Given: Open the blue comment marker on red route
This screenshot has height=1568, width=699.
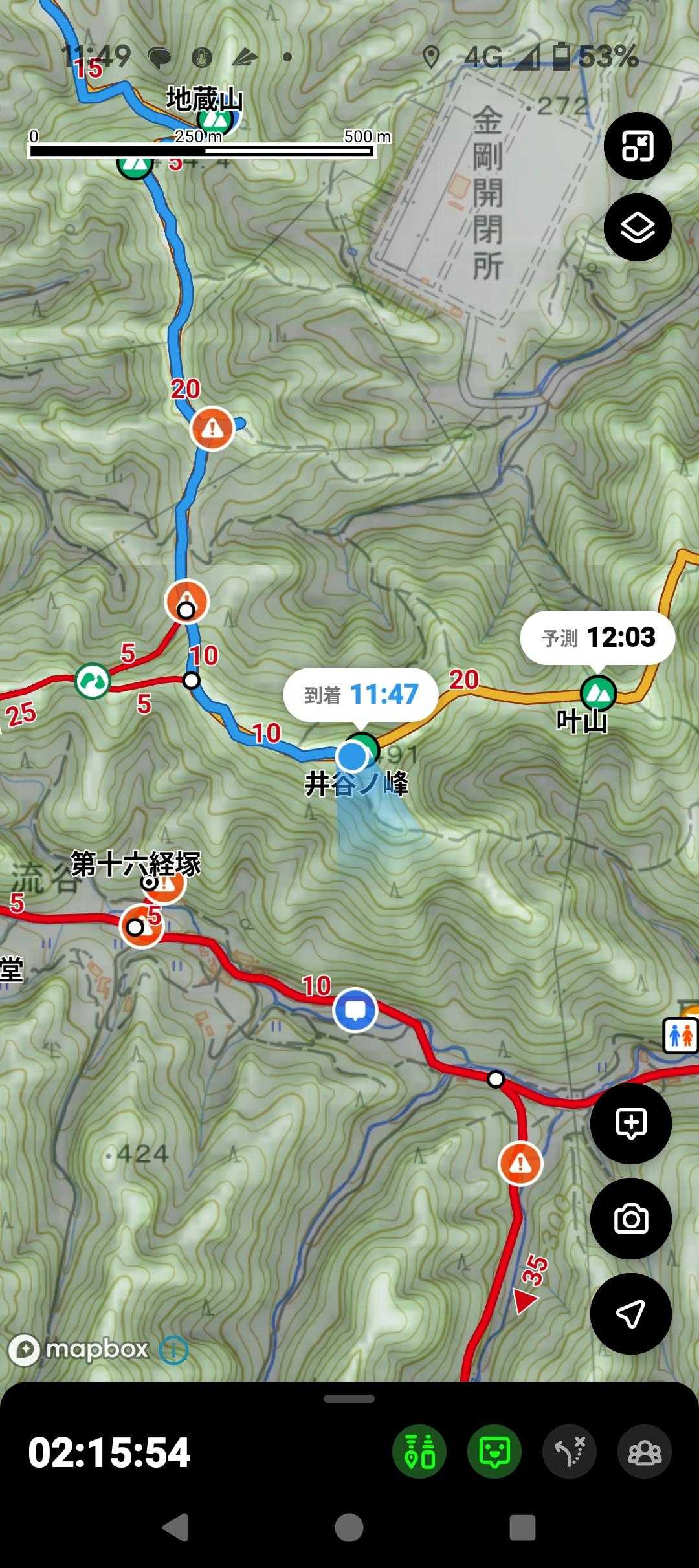Looking at the screenshot, I should click(355, 1010).
